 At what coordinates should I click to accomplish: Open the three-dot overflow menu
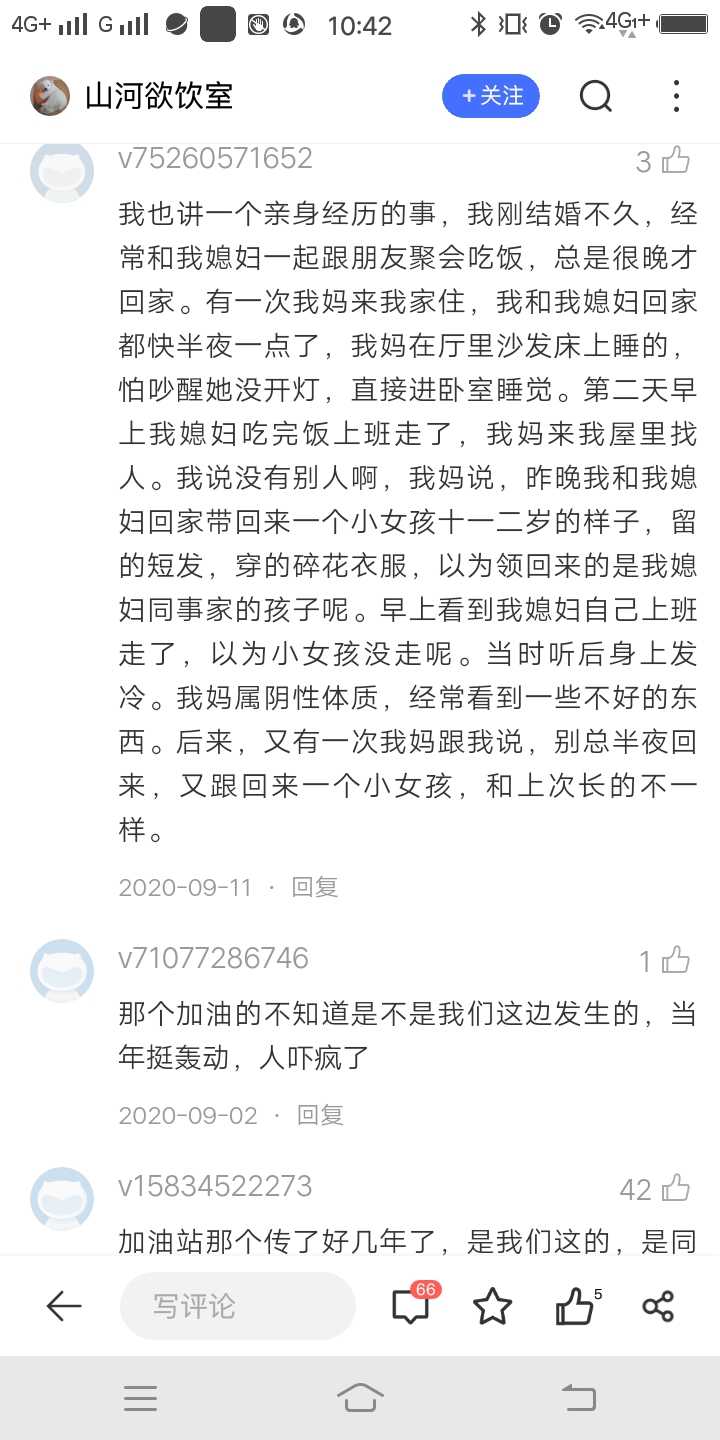coord(676,96)
